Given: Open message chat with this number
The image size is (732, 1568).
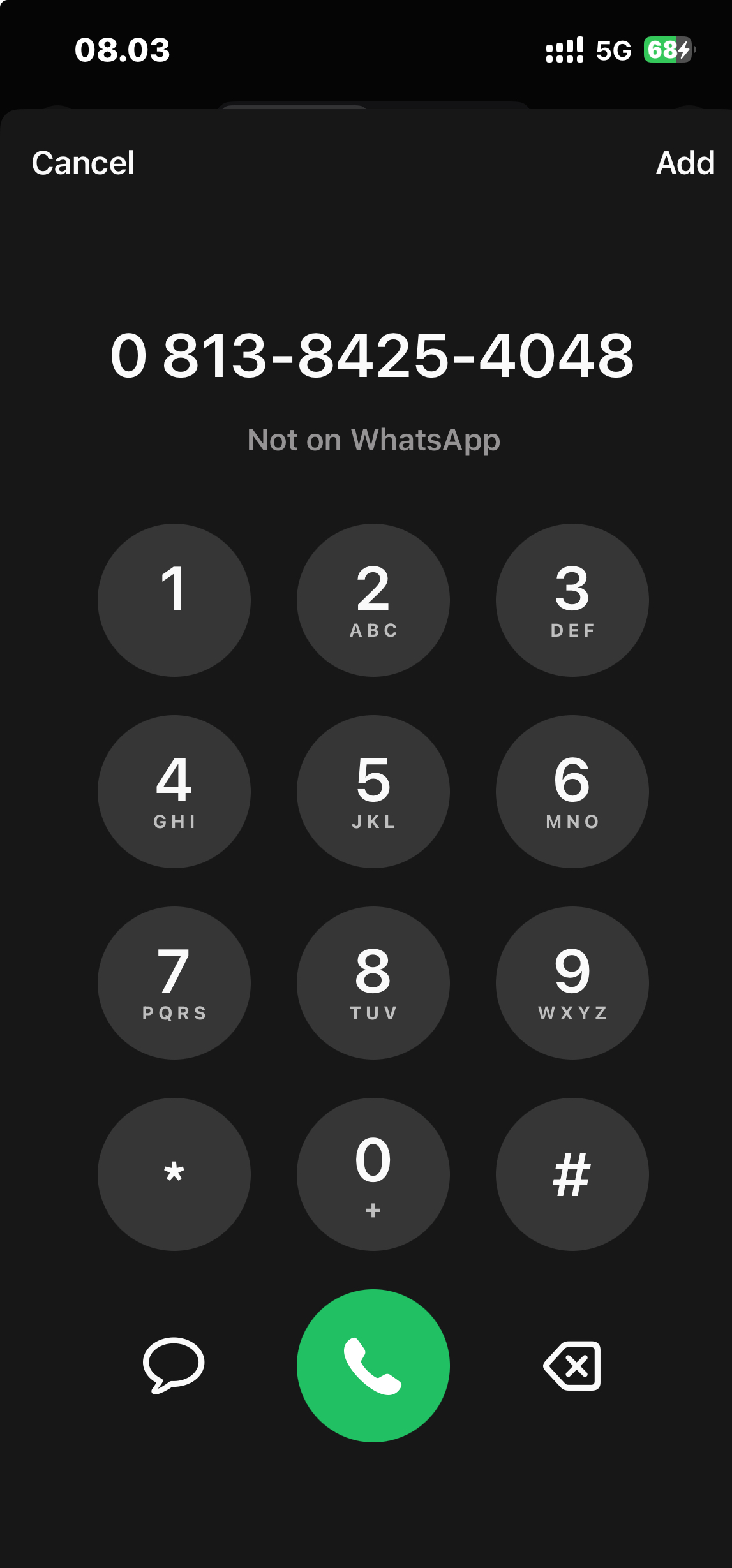Looking at the screenshot, I should point(174,1365).
